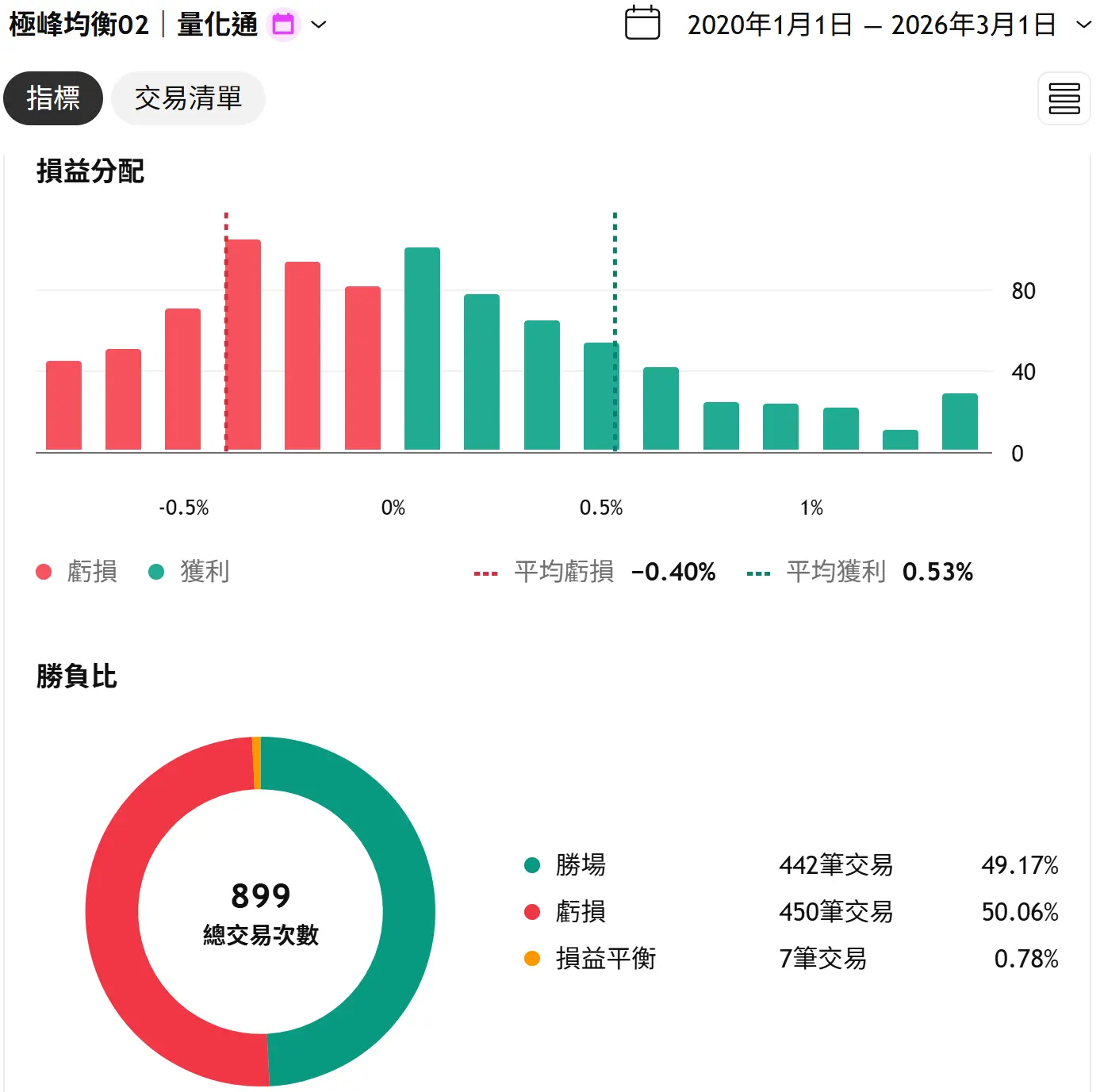This screenshot has height=1092, width=1100.
Task: Toggle the 虧損 legend in the chart
Action: [78, 571]
